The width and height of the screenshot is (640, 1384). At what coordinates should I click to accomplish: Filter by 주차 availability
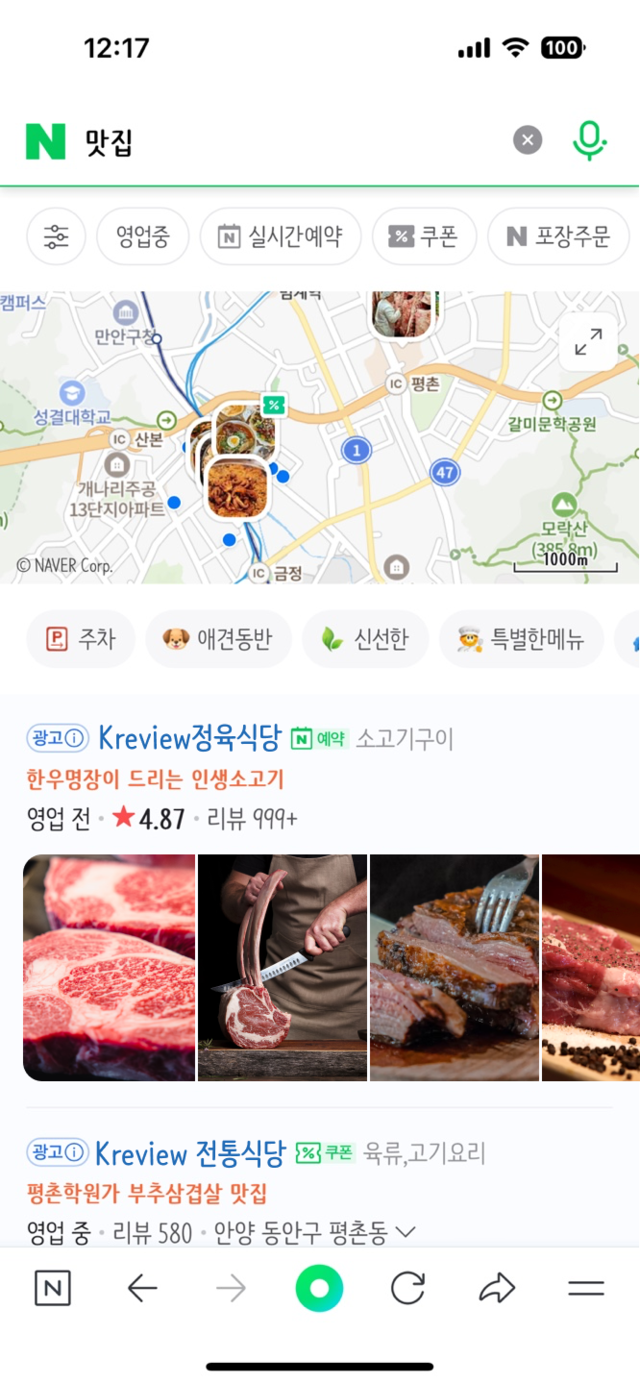click(81, 639)
